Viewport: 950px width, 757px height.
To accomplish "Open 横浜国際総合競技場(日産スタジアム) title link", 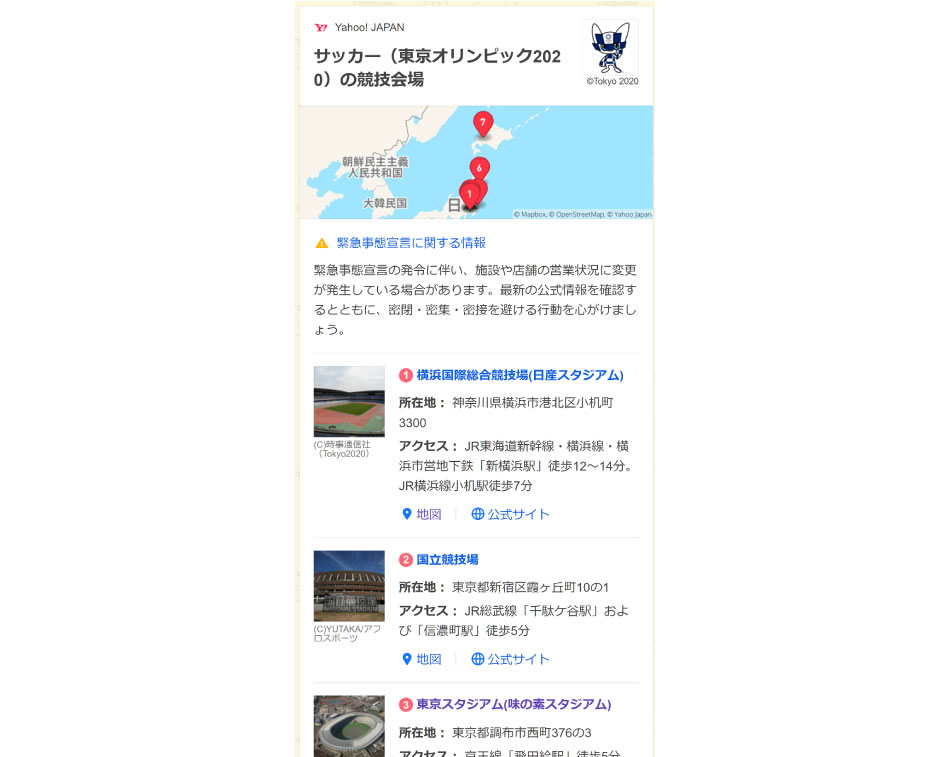I will click(519, 375).
